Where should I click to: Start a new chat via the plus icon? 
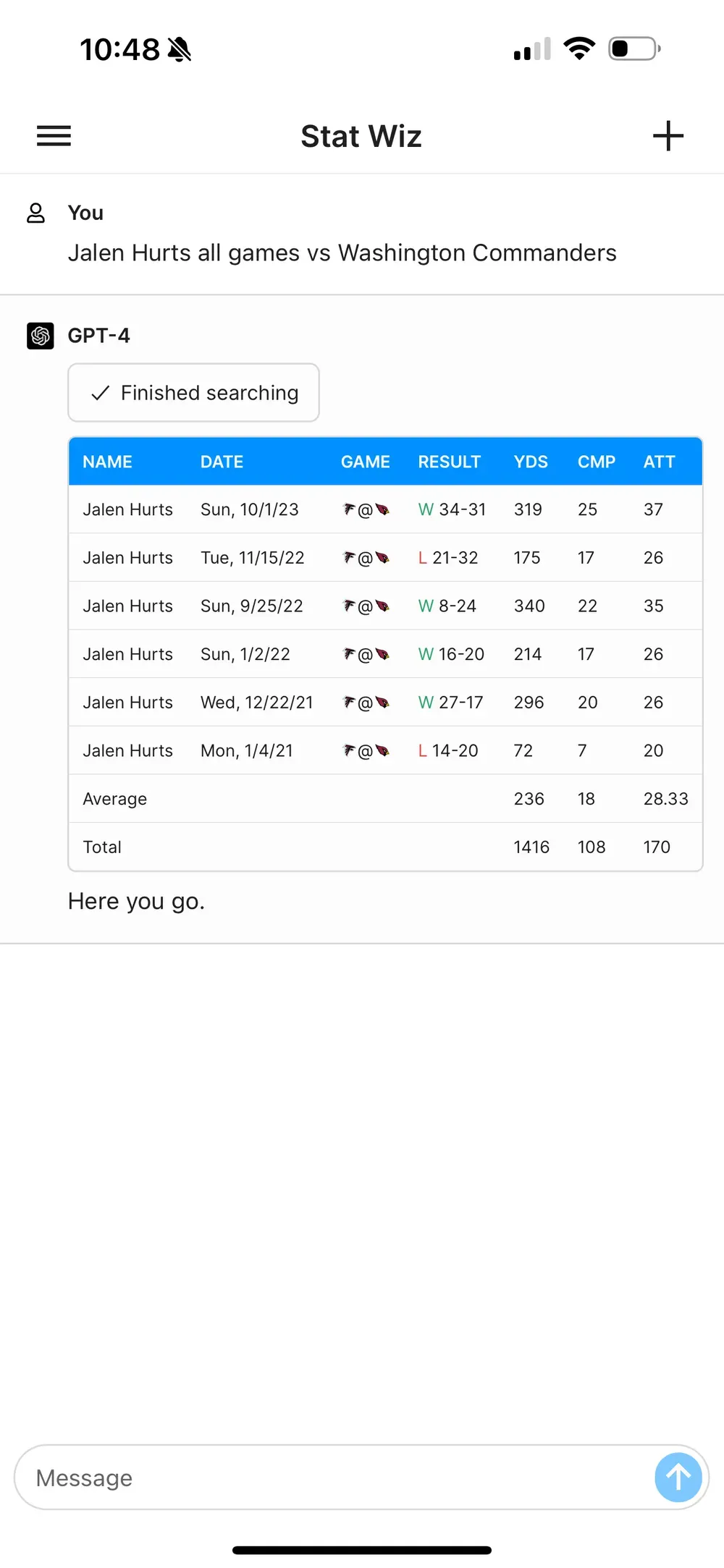tap(668, 136)
